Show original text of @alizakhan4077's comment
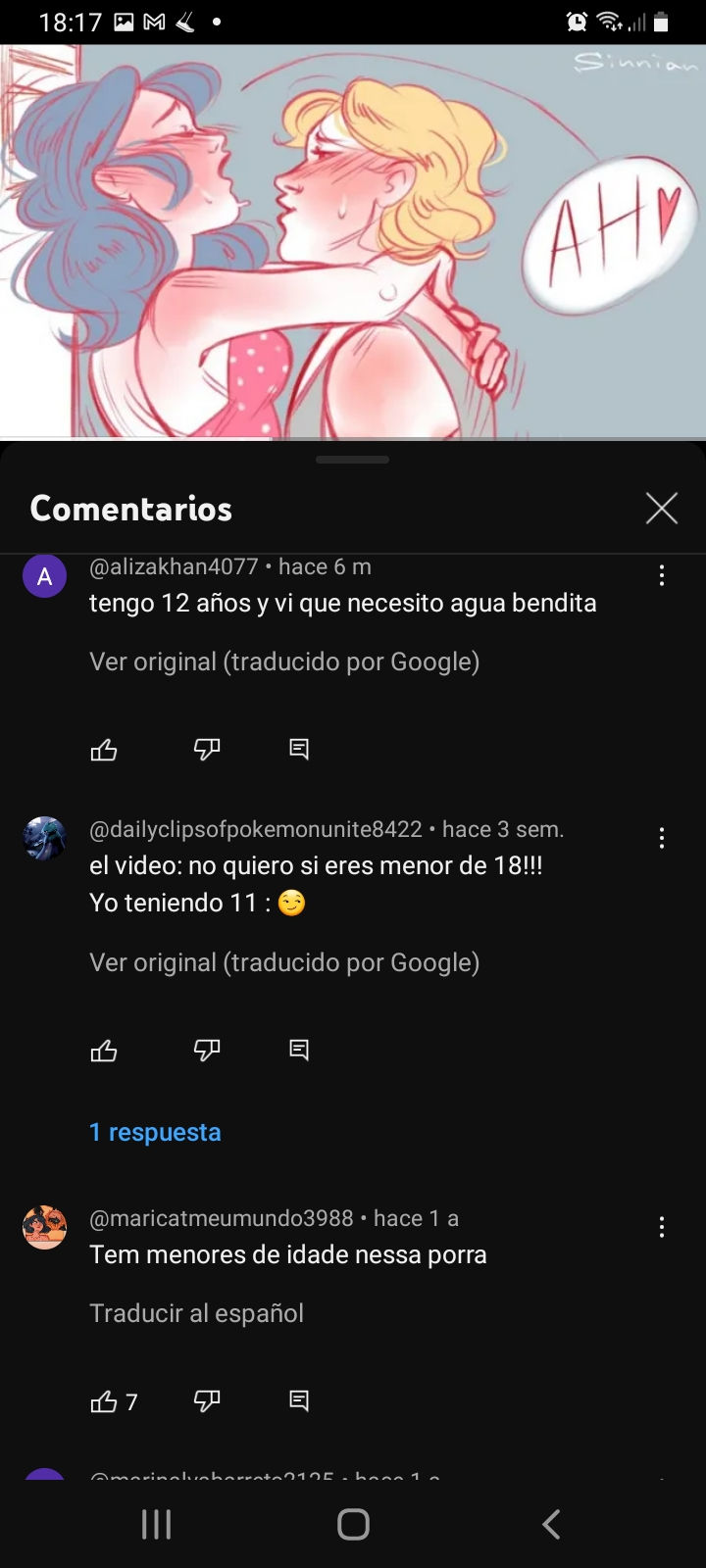This screenshot has width=706, height=1568. click(x=284, y=662)
